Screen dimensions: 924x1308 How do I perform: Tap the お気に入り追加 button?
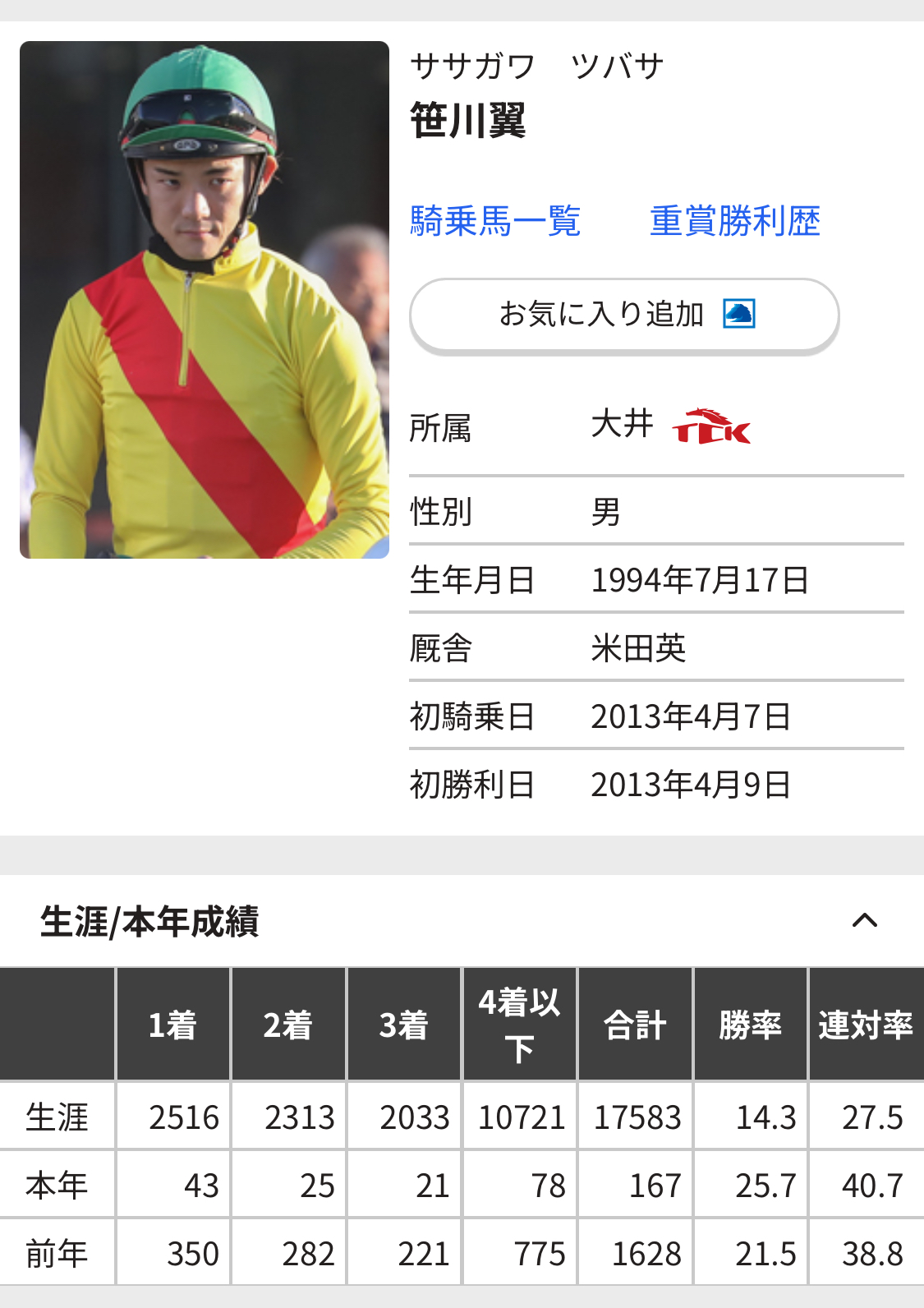tap(624, 315)
